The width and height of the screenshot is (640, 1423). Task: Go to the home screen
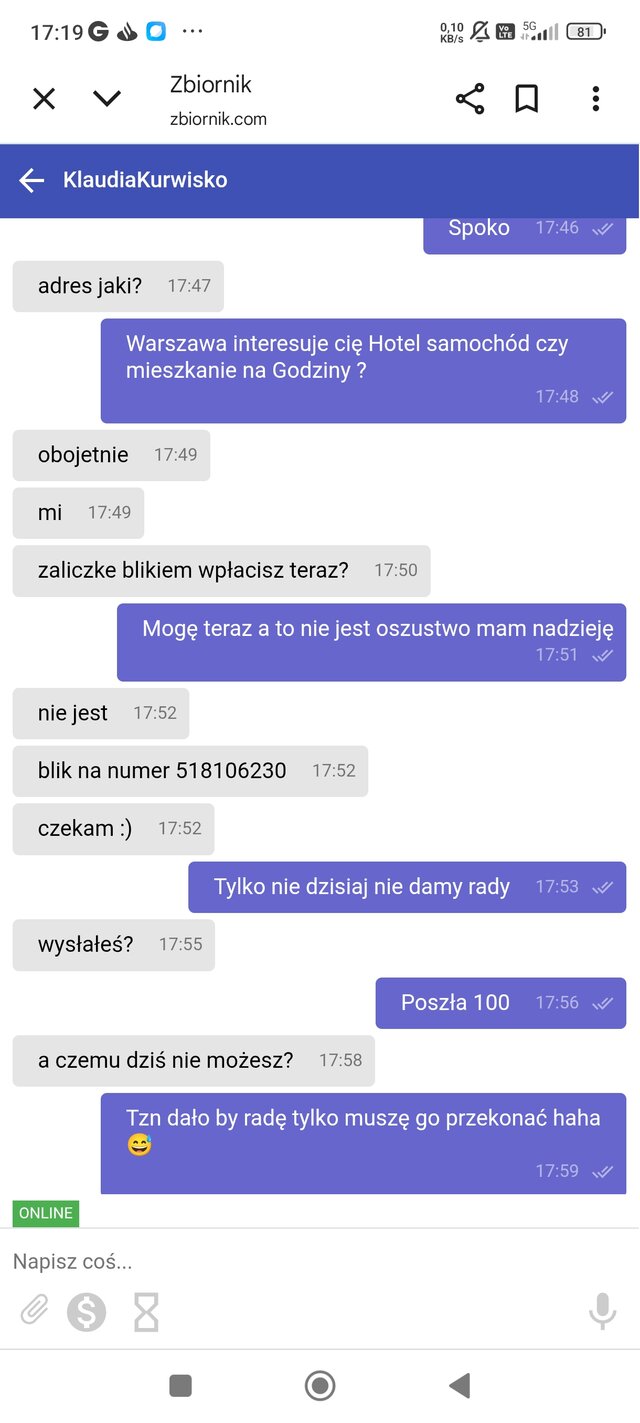(320, 1386)
